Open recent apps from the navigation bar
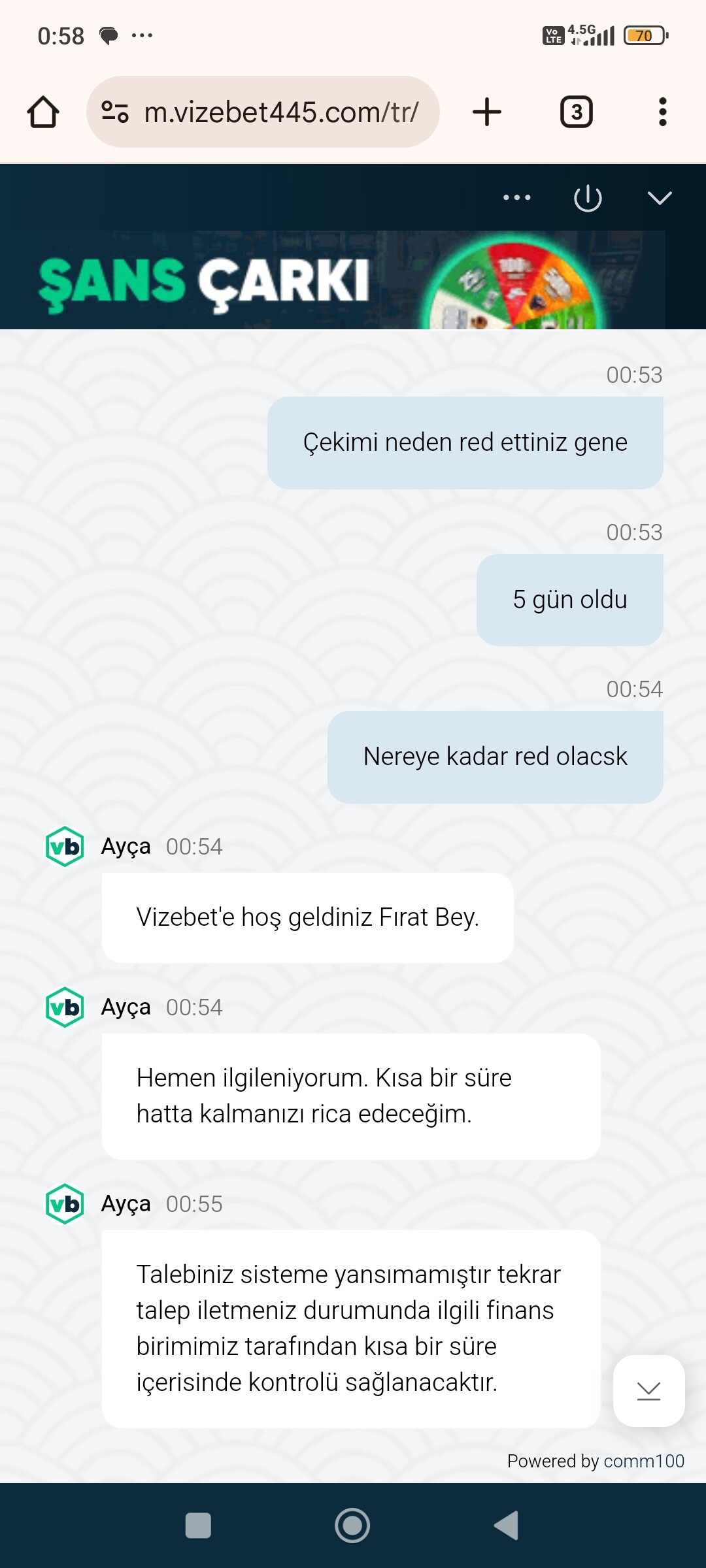Viewport: 706px width, 1568px height. [x=198, y=1526]
